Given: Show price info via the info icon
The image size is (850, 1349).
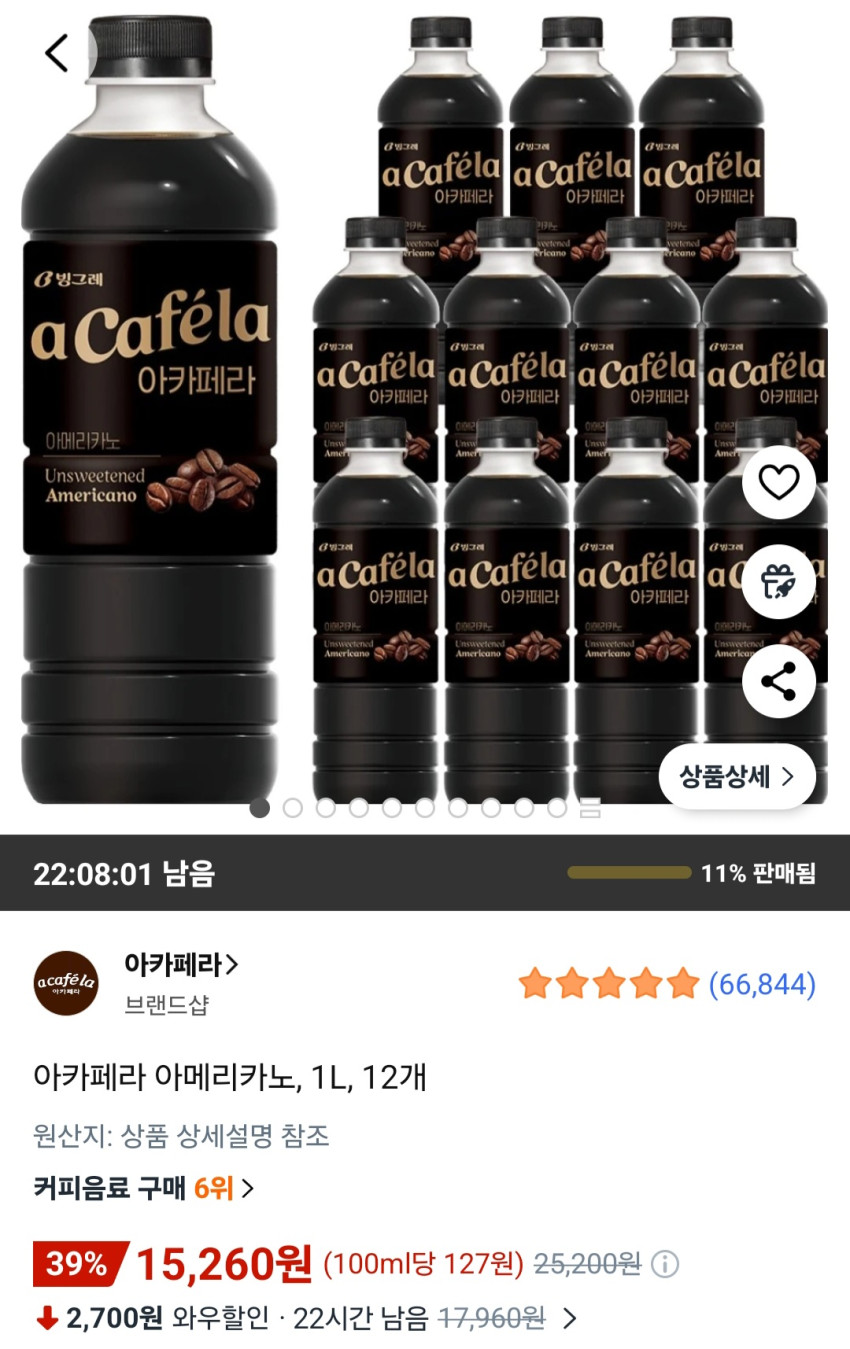Looking at the screenshot, I should 665,1264.
